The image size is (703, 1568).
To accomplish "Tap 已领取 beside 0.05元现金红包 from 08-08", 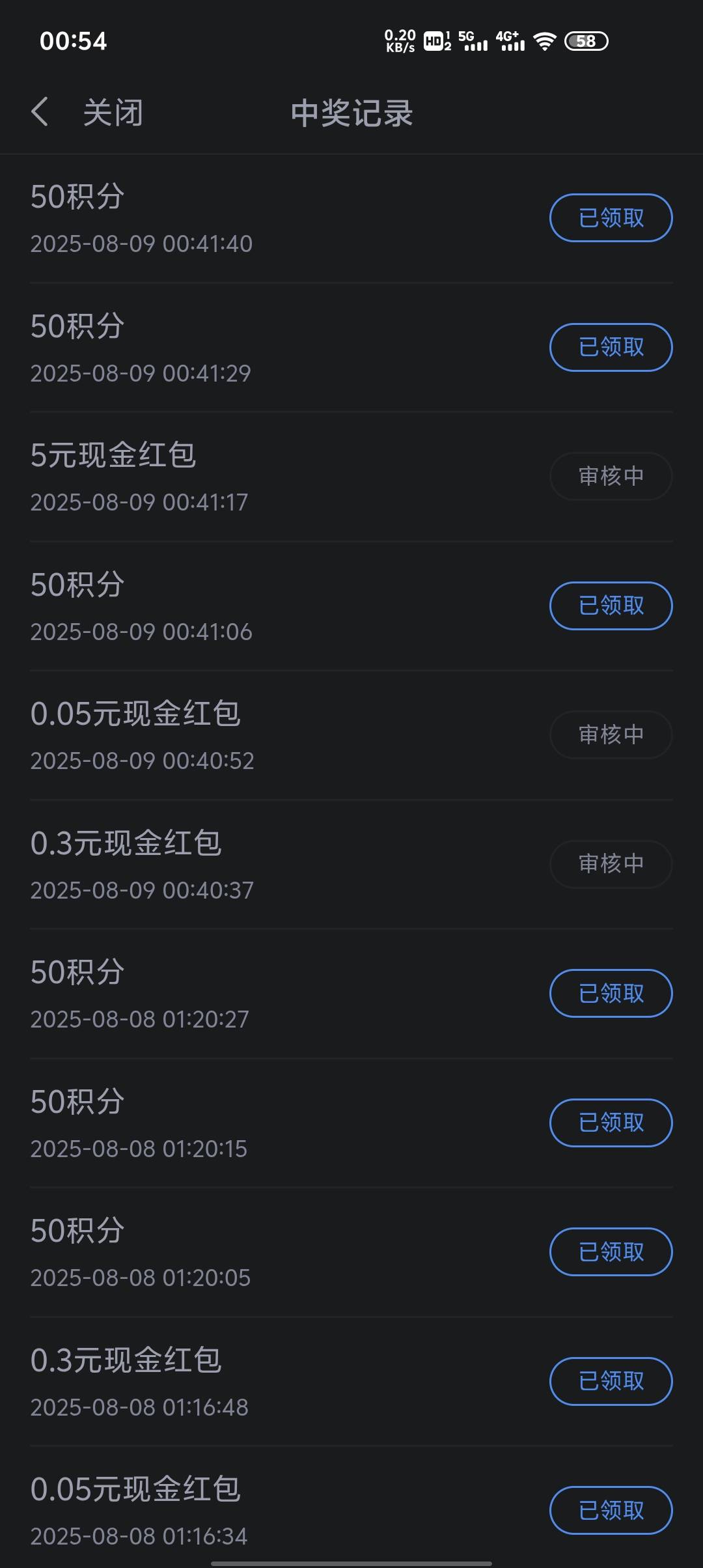I will (x=611, y=1510).
